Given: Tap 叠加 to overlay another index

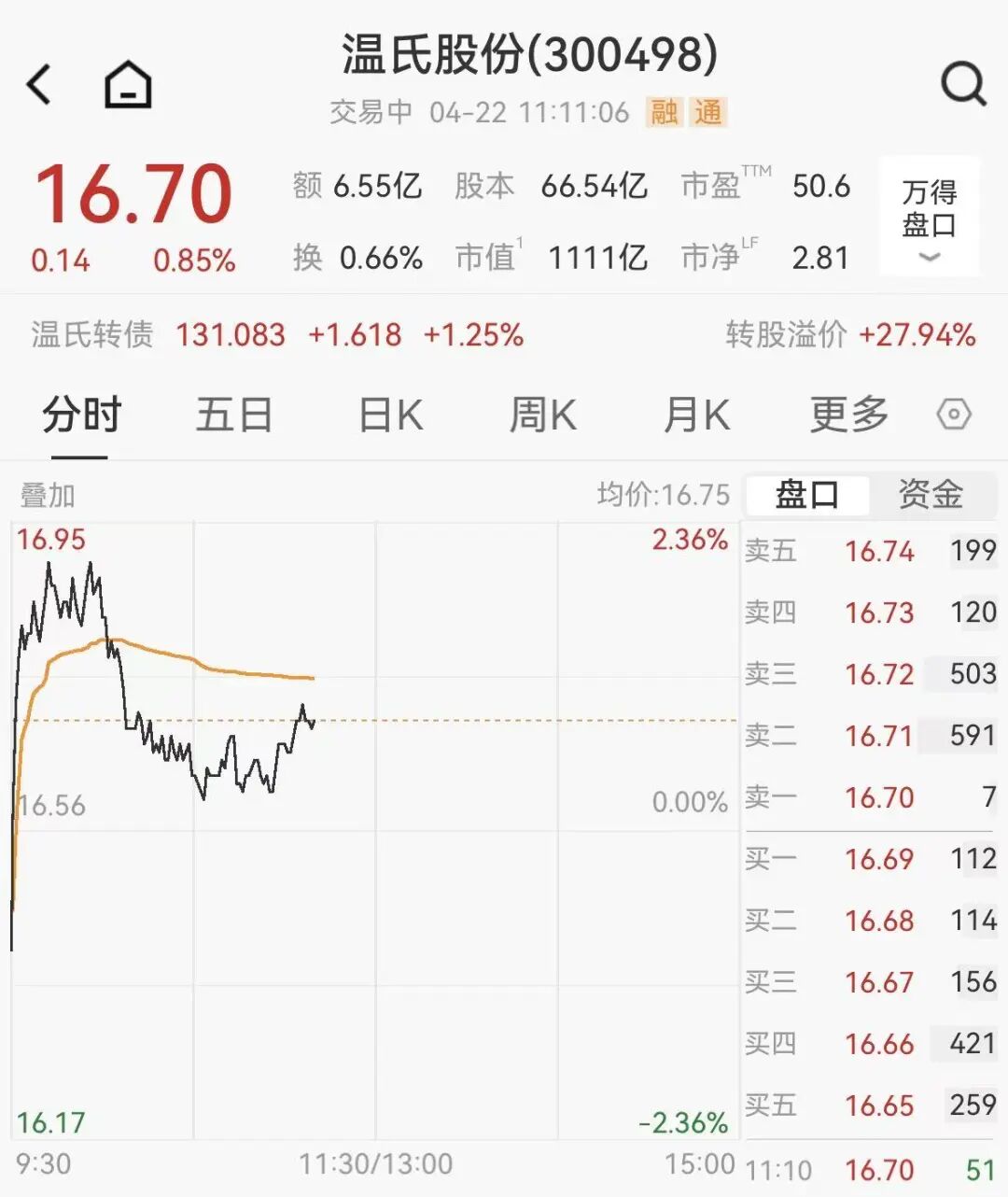Looking at the screenshot, I should coord(48,495).
